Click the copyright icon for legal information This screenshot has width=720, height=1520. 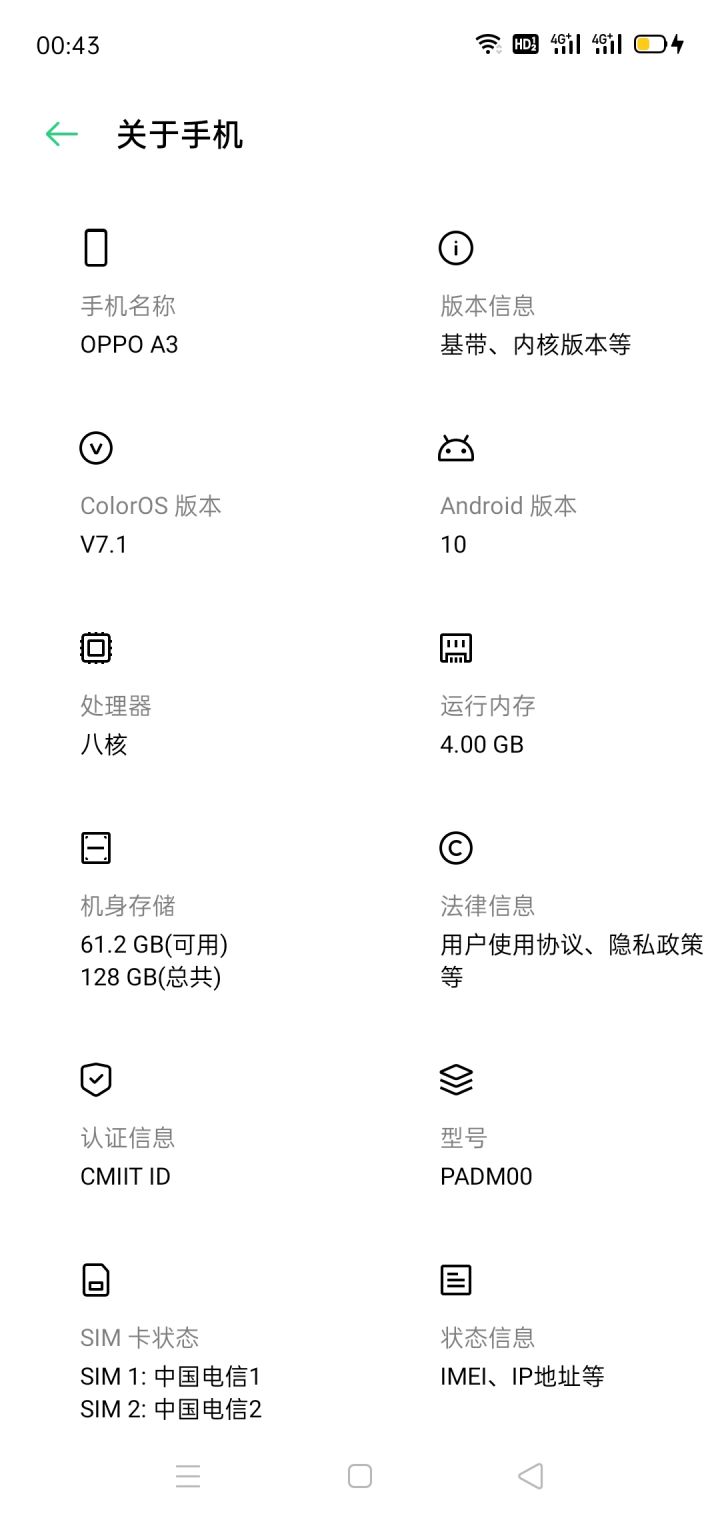[455, 847]
